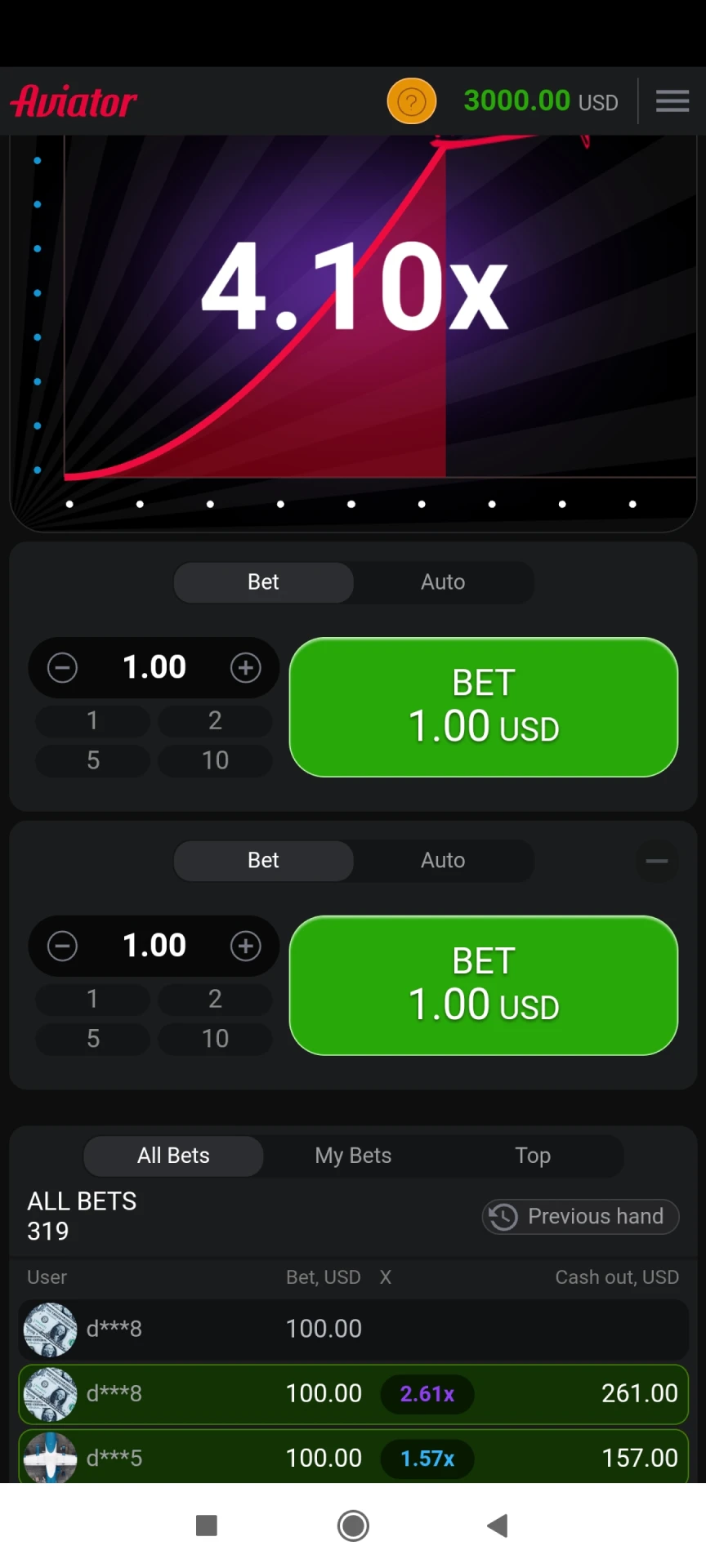706x1568 pixels.
Task: Select Bet mode on the second panel
Action: [x=263, y=860]
